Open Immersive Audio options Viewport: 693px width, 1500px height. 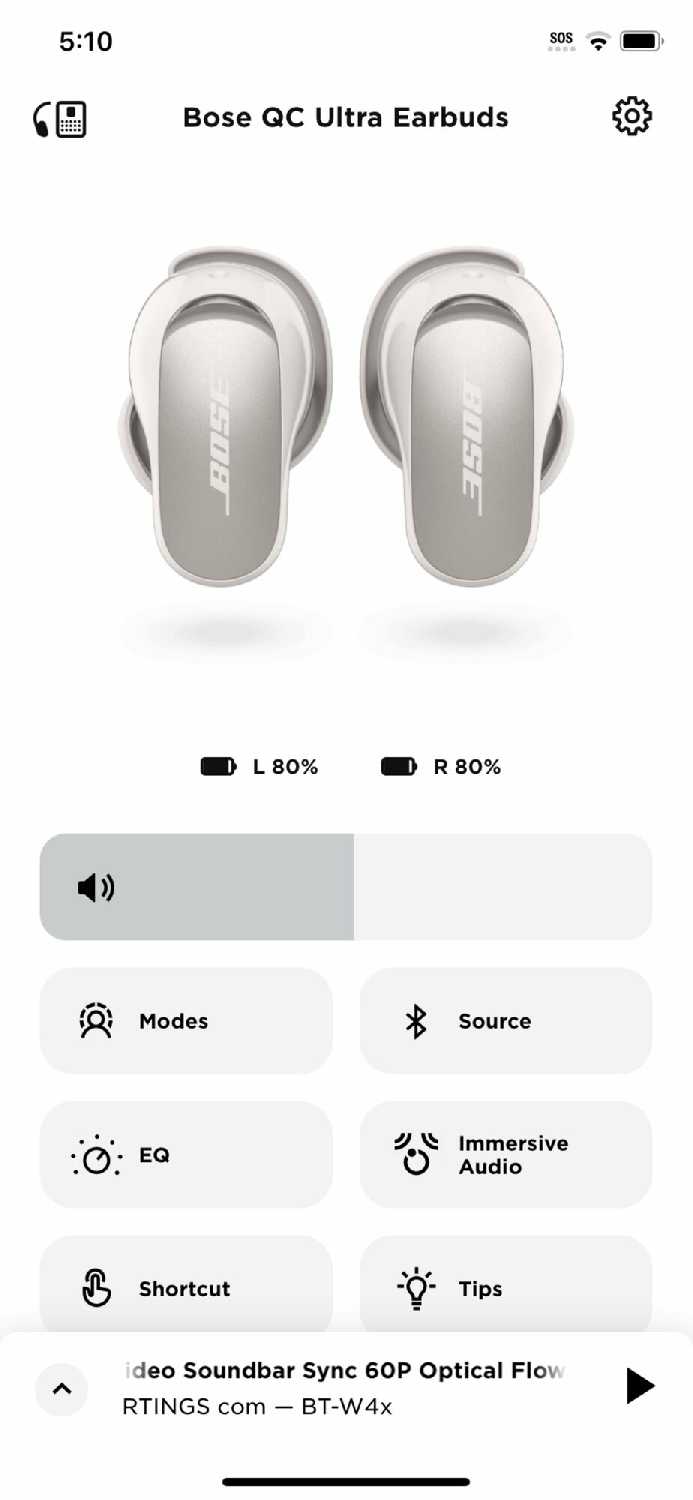point(506,1155)
